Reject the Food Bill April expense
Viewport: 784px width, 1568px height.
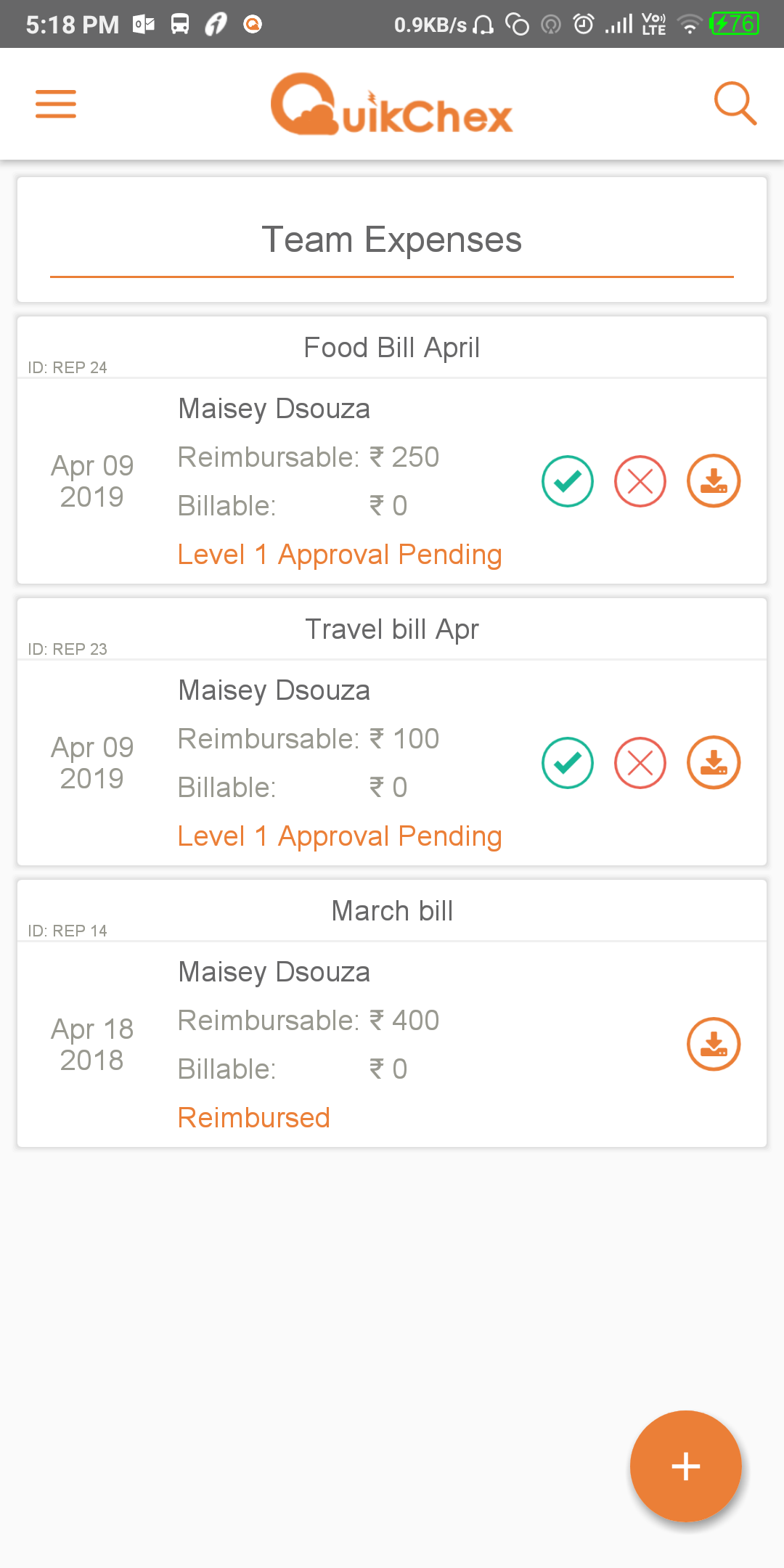click(x=640, y=481)
